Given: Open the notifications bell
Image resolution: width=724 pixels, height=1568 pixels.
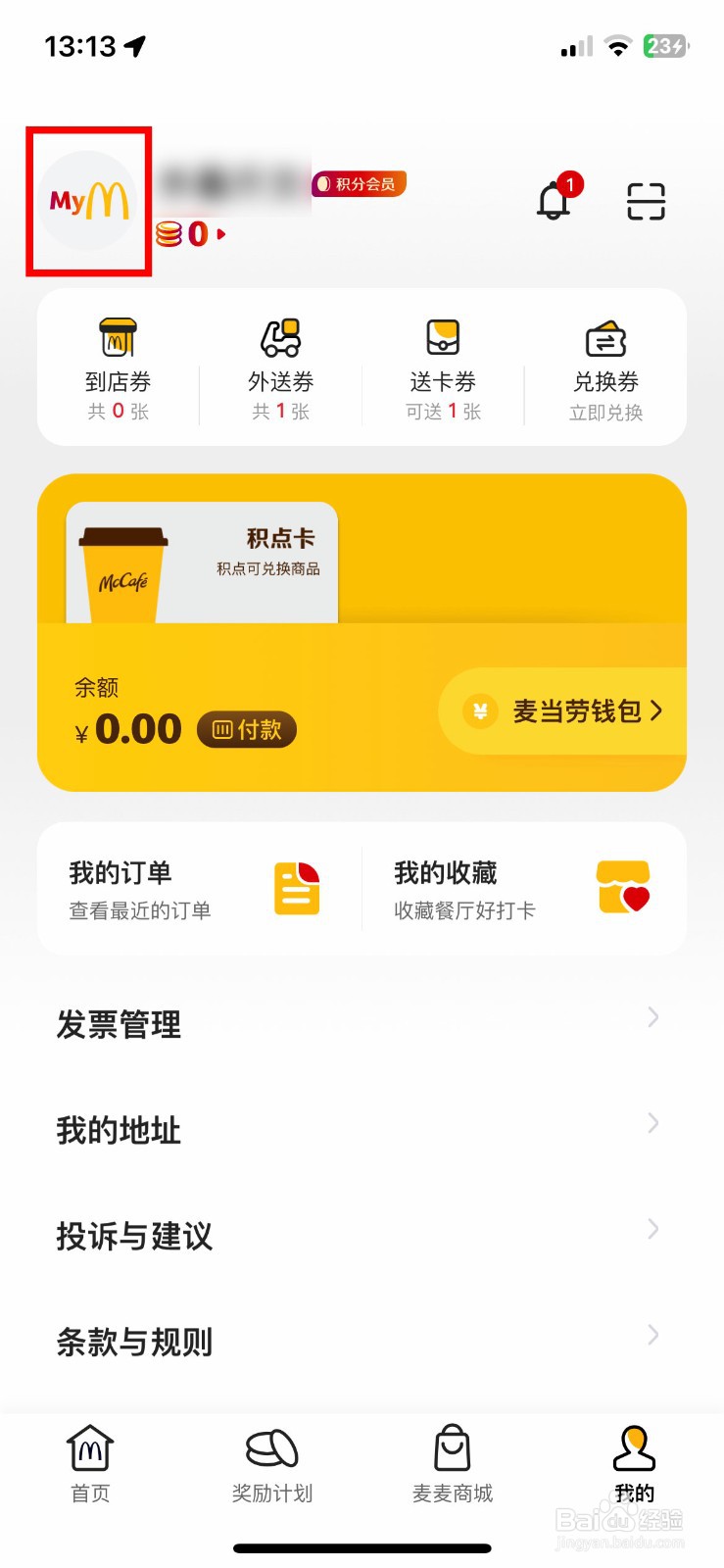Looking at the screenshot, I should 554,201.
